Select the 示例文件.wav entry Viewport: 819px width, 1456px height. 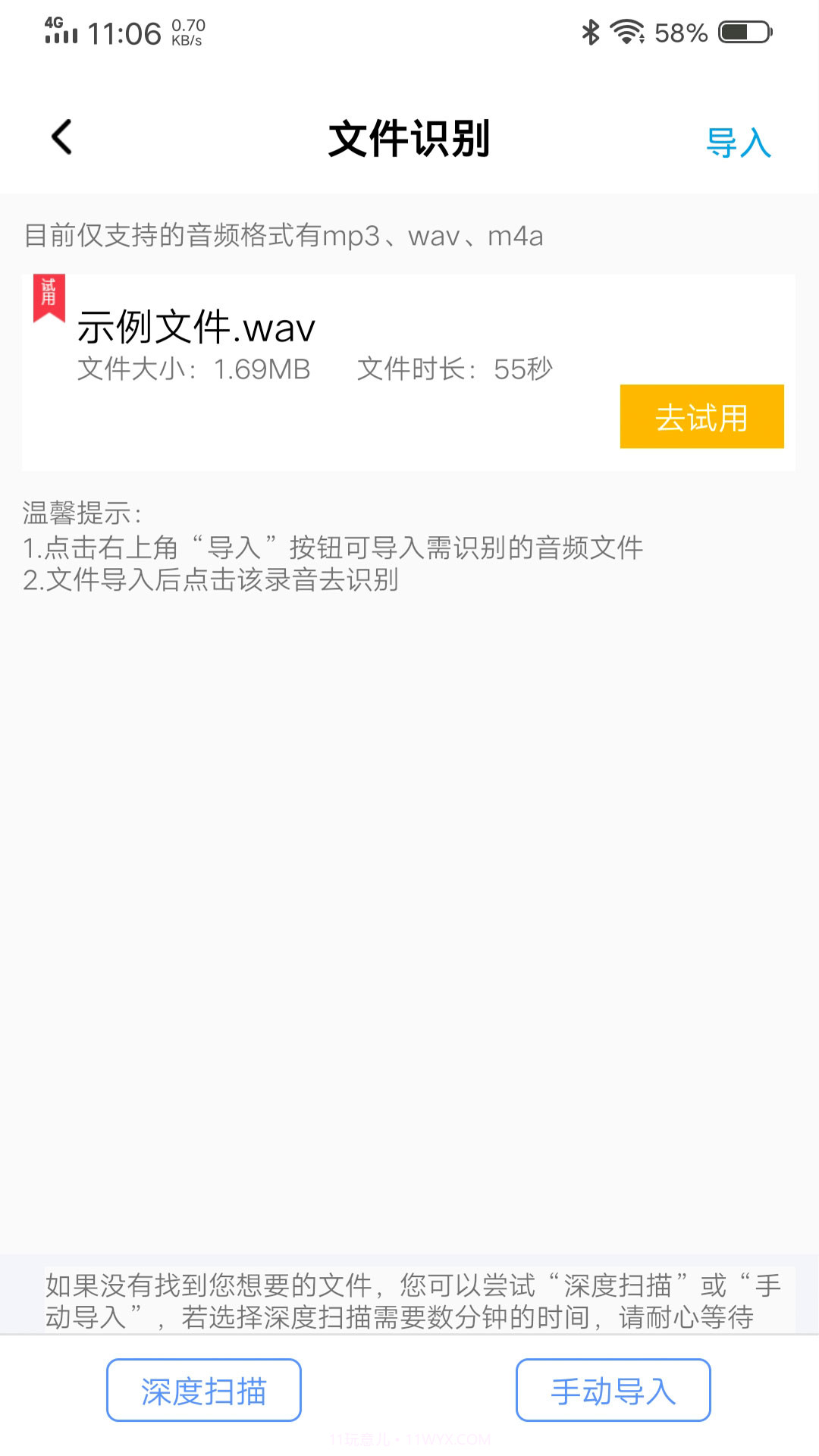click(197, 328)
